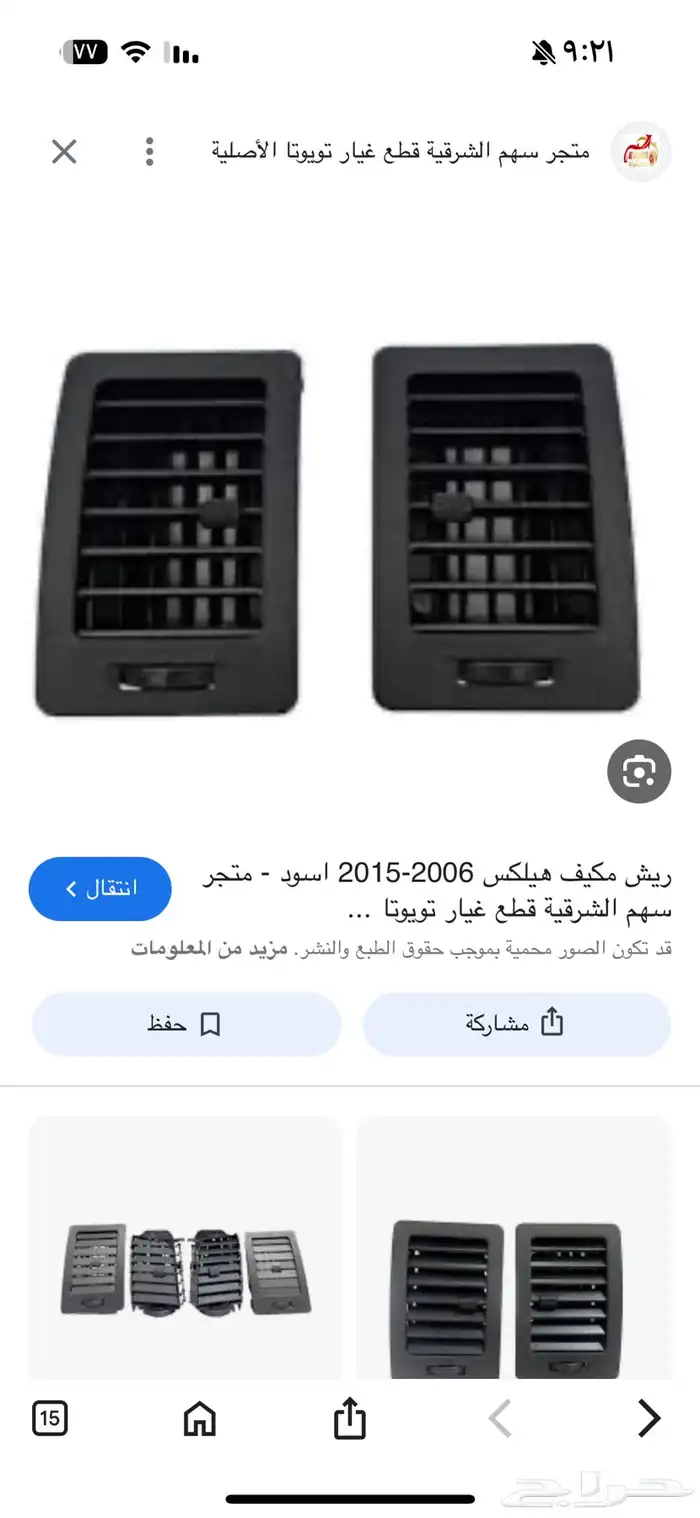Viewport: 700px width, 1518px height.
Task: Save the image with حفظ button
Action: (186, 1023)
